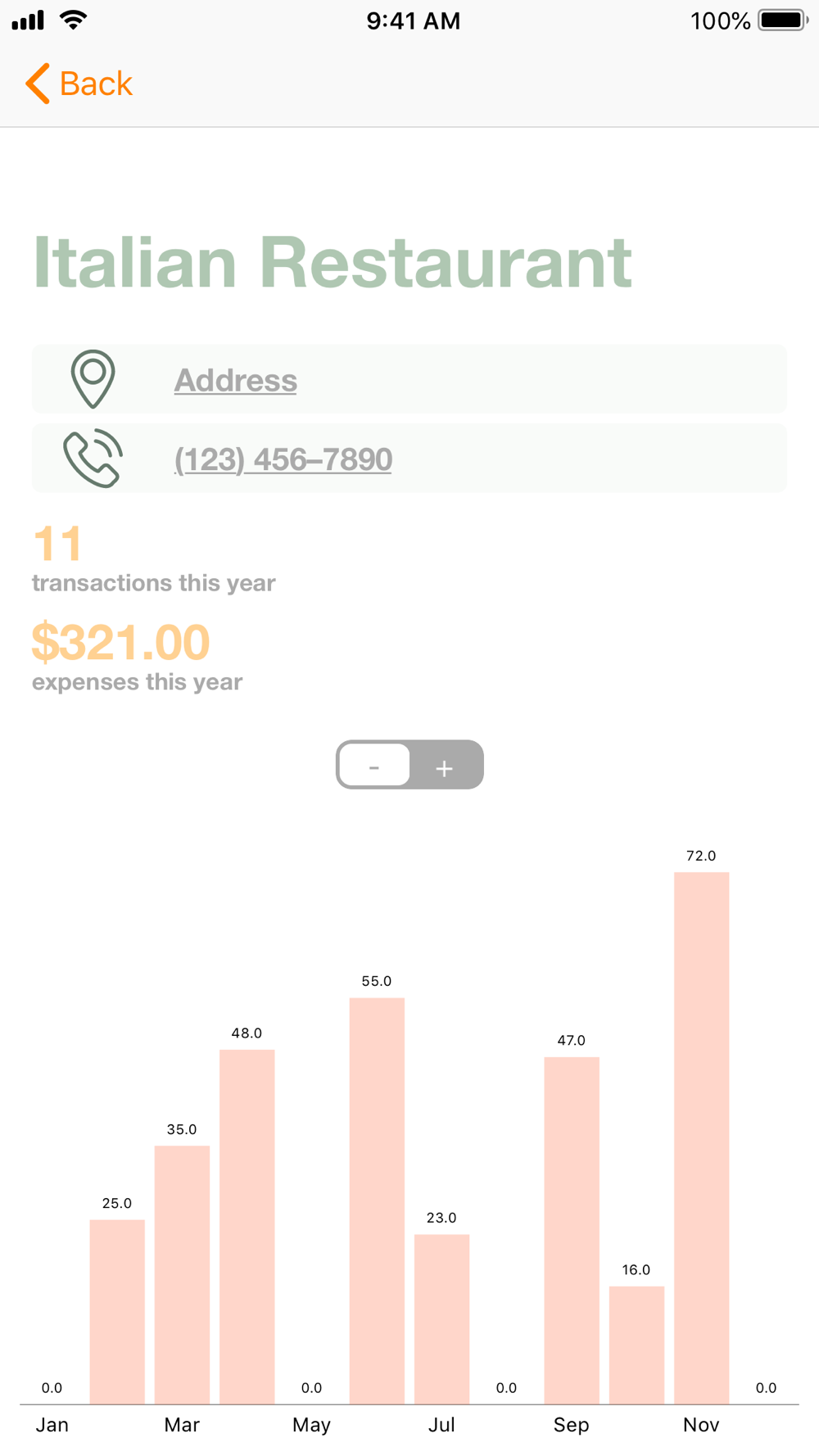Select the minus segment of the chart toggle
Viewport: 819px width, 1456px height.
(x=374, y=765)
